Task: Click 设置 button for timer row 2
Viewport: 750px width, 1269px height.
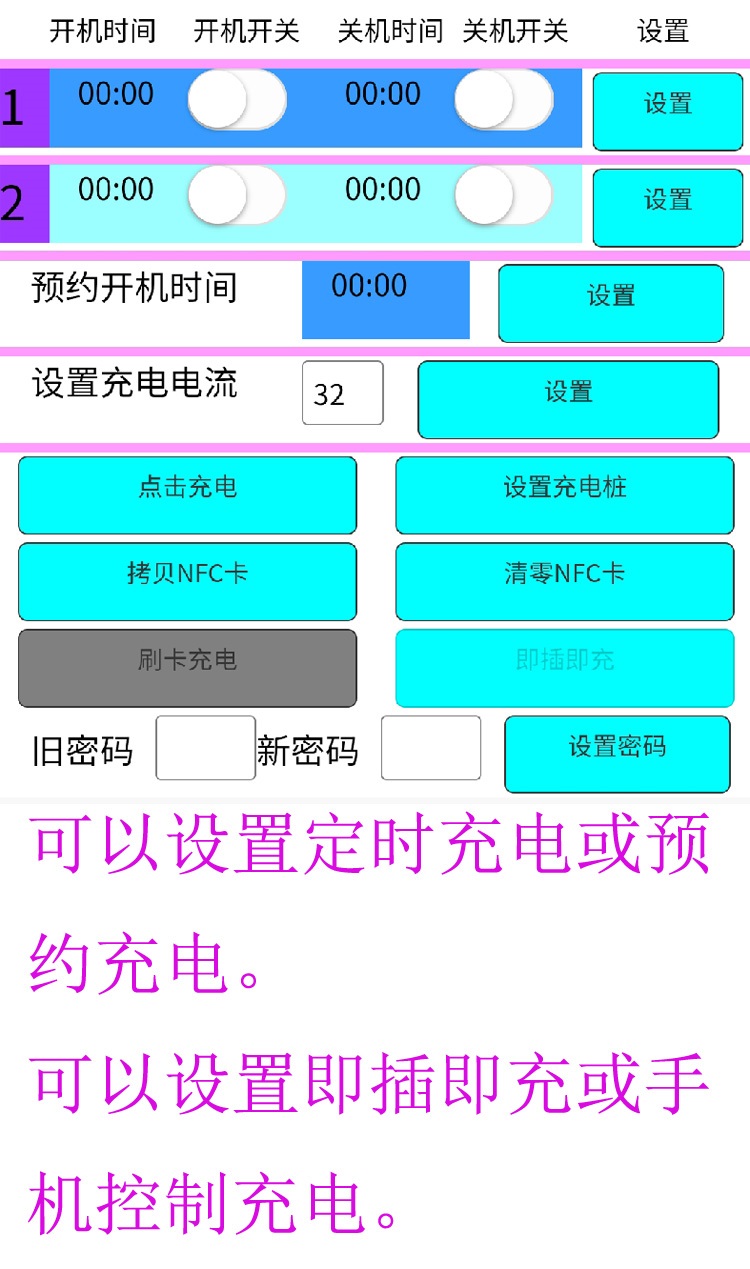Action: (667, 207)
